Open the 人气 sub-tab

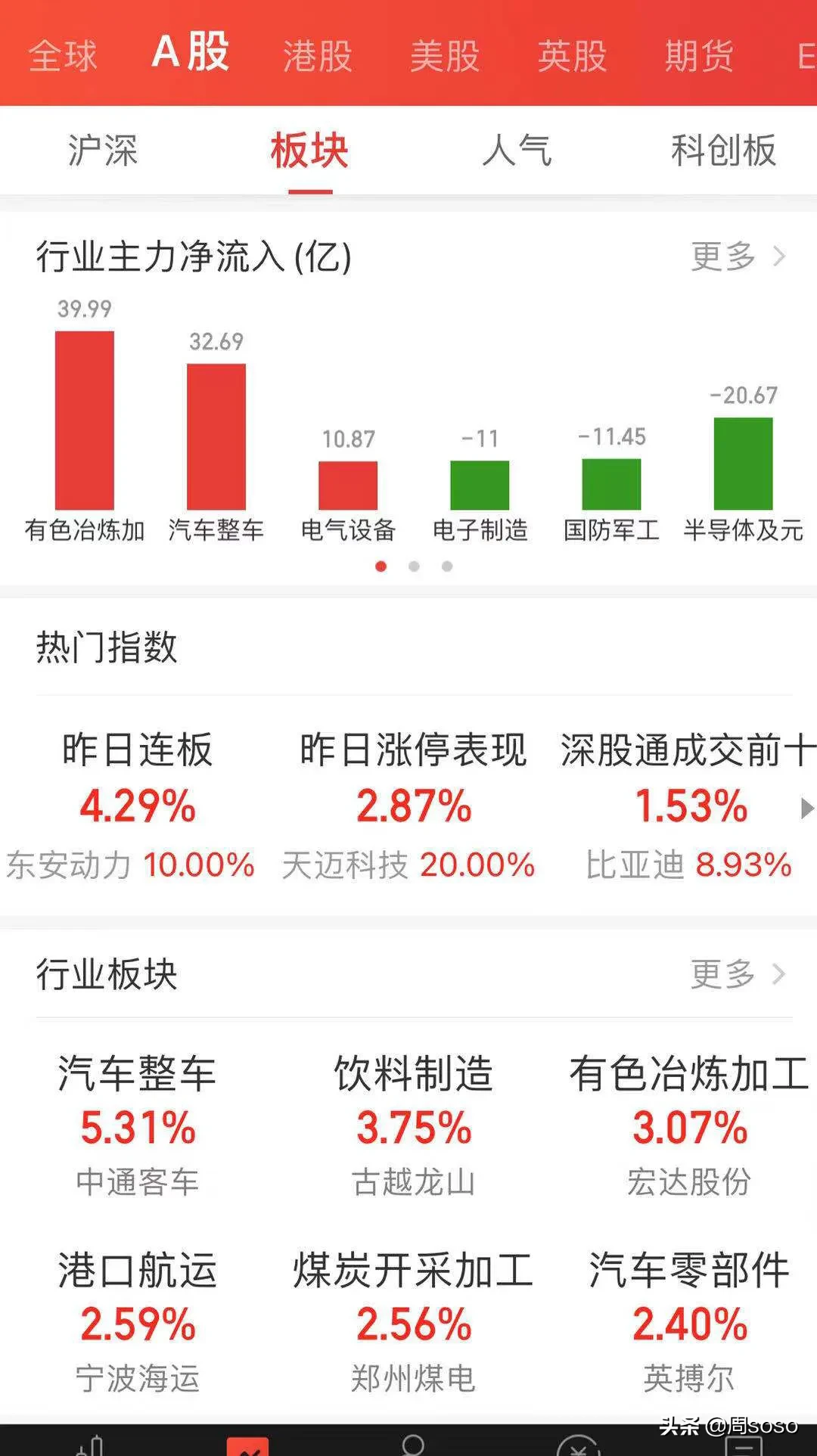[x=517, y=150]
